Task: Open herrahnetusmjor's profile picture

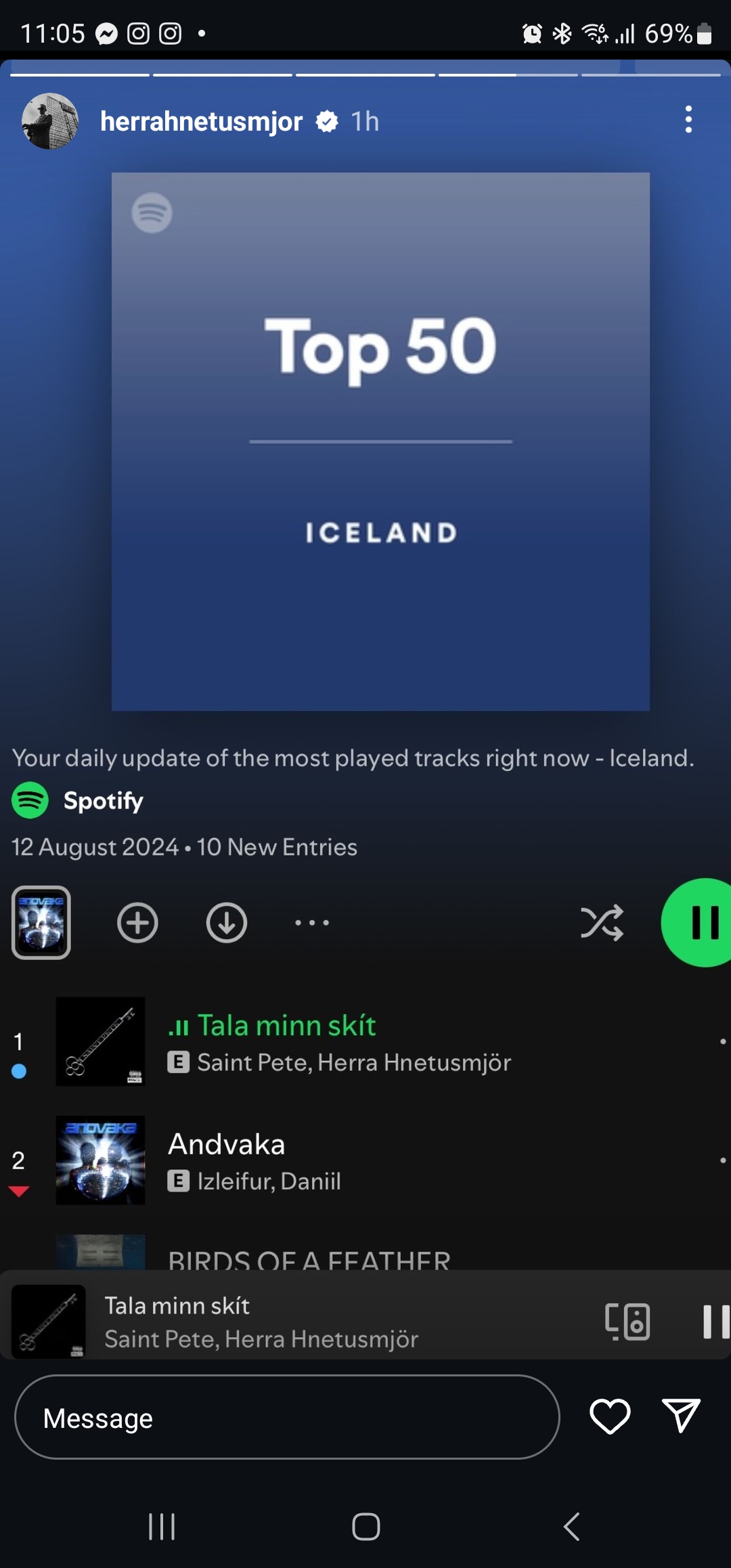Action: click(50, 121)
